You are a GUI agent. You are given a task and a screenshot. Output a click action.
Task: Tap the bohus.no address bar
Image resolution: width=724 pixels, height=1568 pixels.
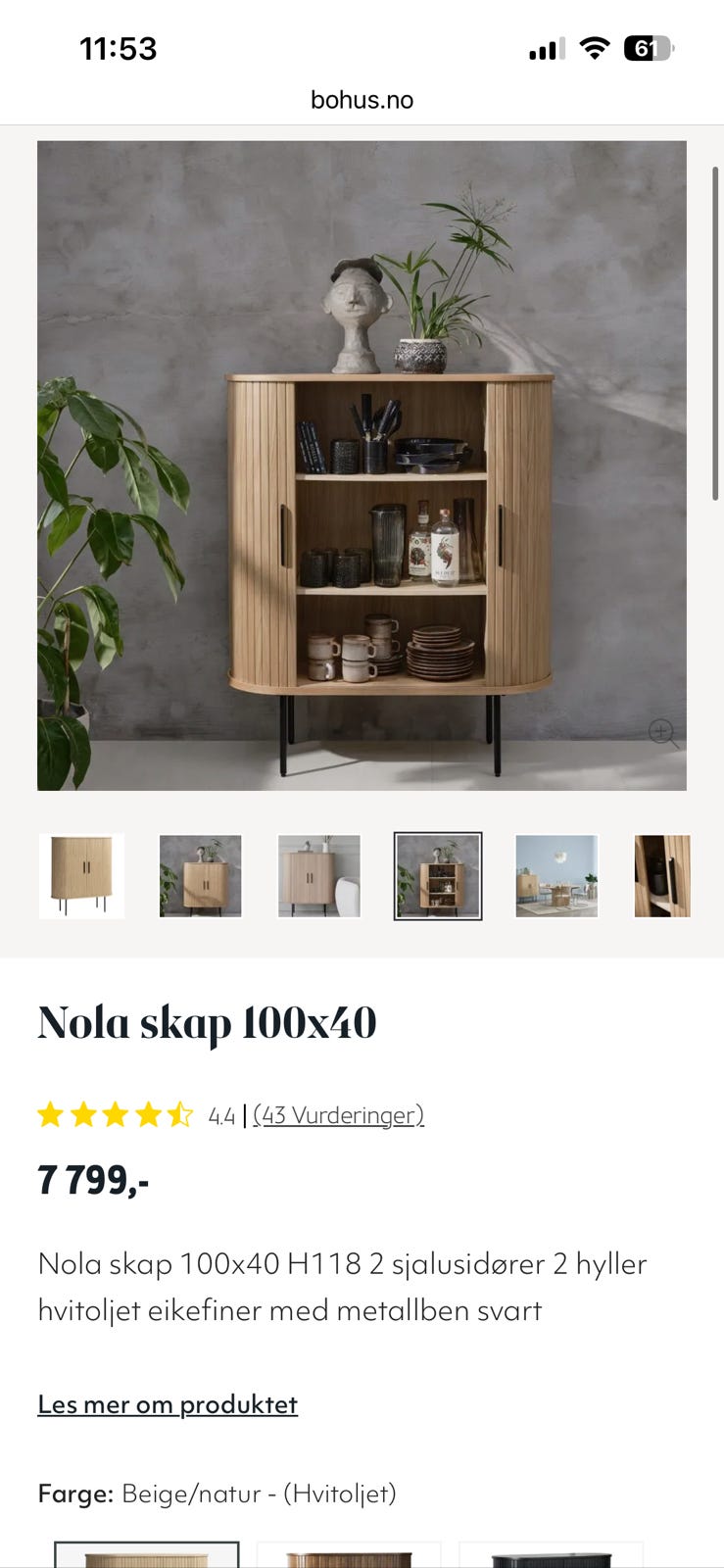pyautogui.click(x=362, y=99)
